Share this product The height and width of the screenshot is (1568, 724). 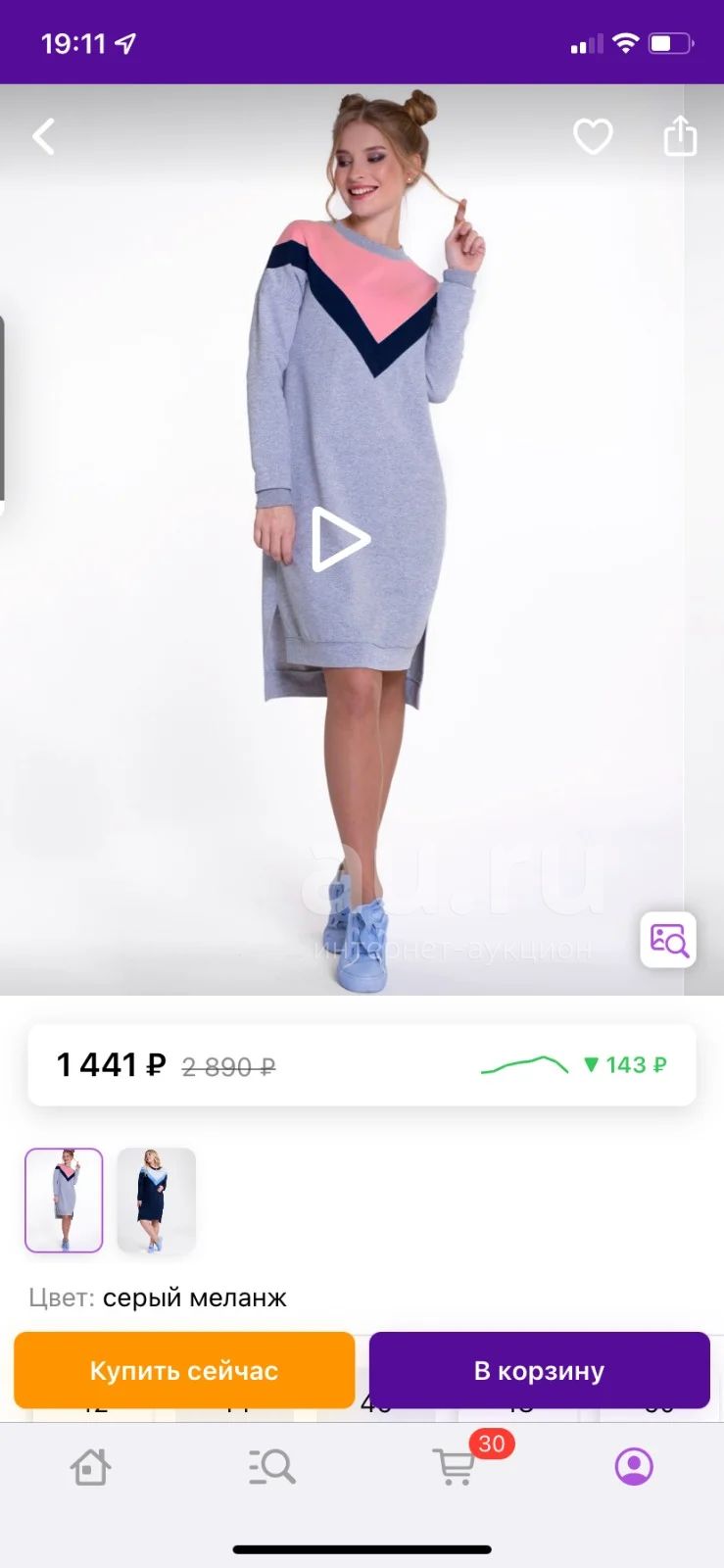coord(680,135)
